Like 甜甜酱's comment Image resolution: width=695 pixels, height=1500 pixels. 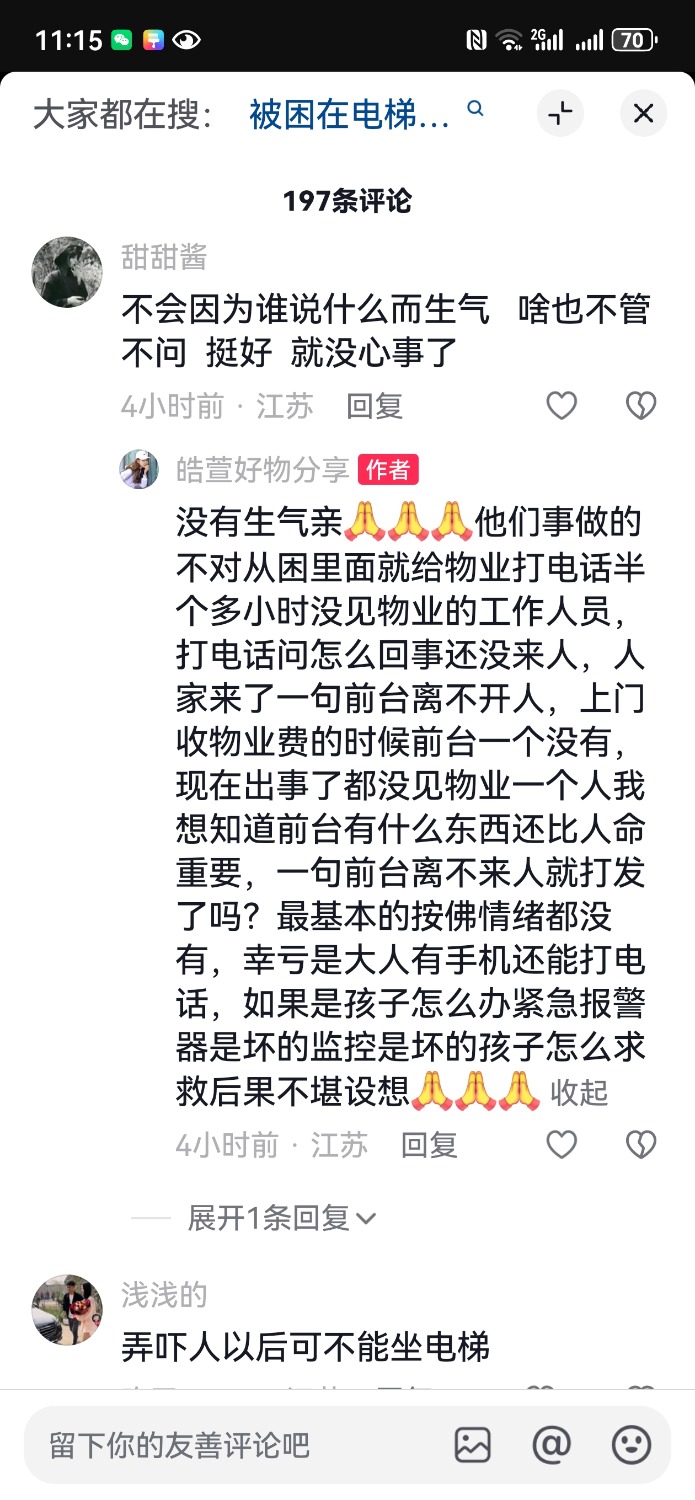(561, 405)
